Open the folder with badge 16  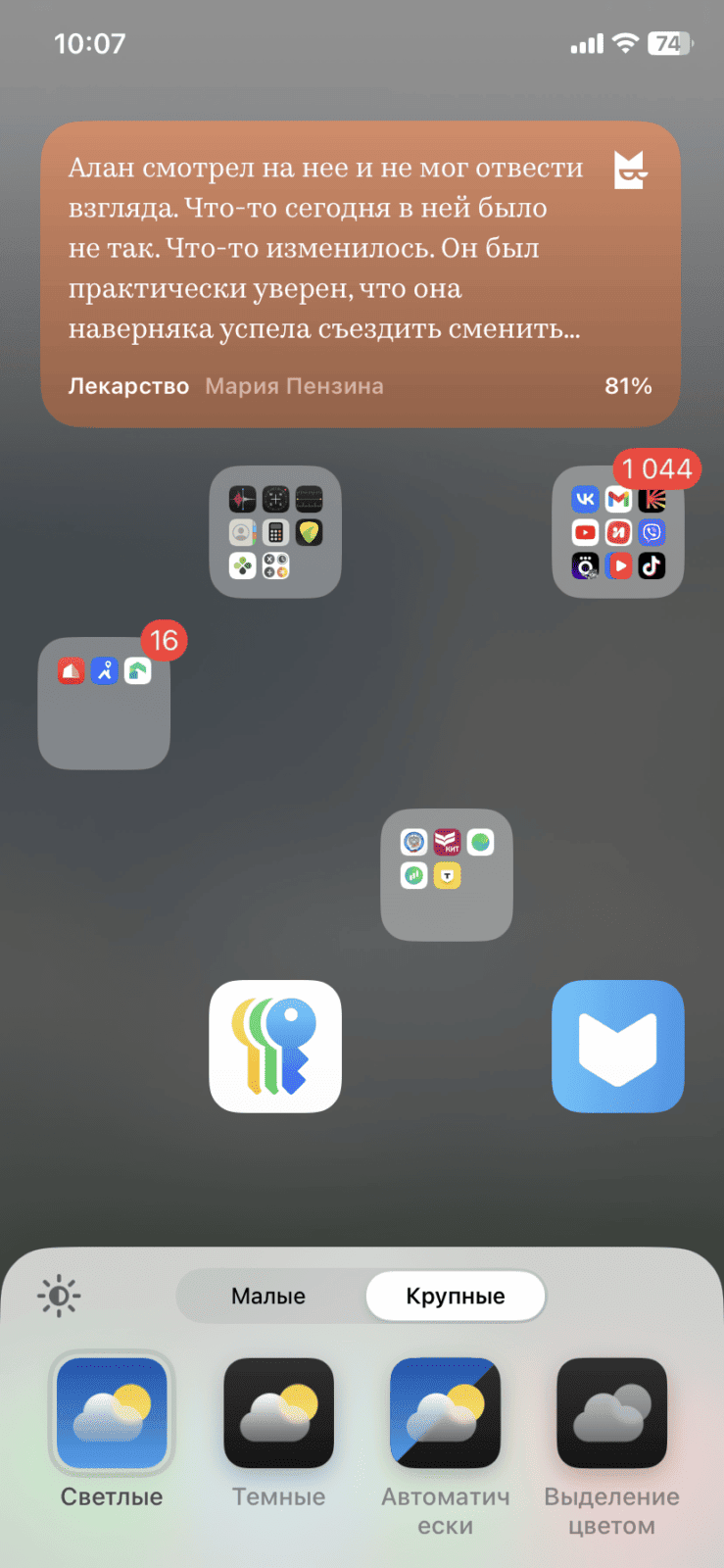pos(104,704)
